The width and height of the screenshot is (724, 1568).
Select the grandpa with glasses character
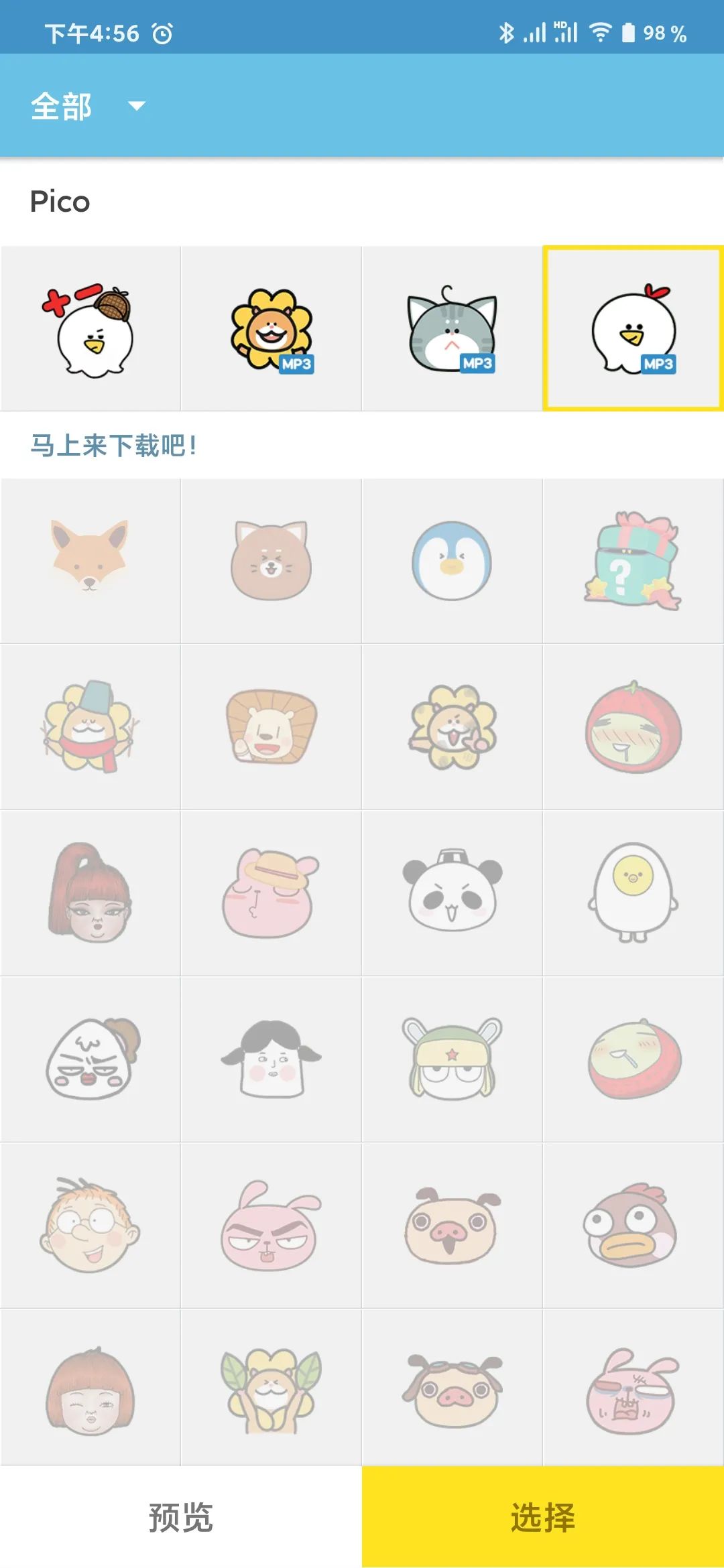(x=90, y=1224)
